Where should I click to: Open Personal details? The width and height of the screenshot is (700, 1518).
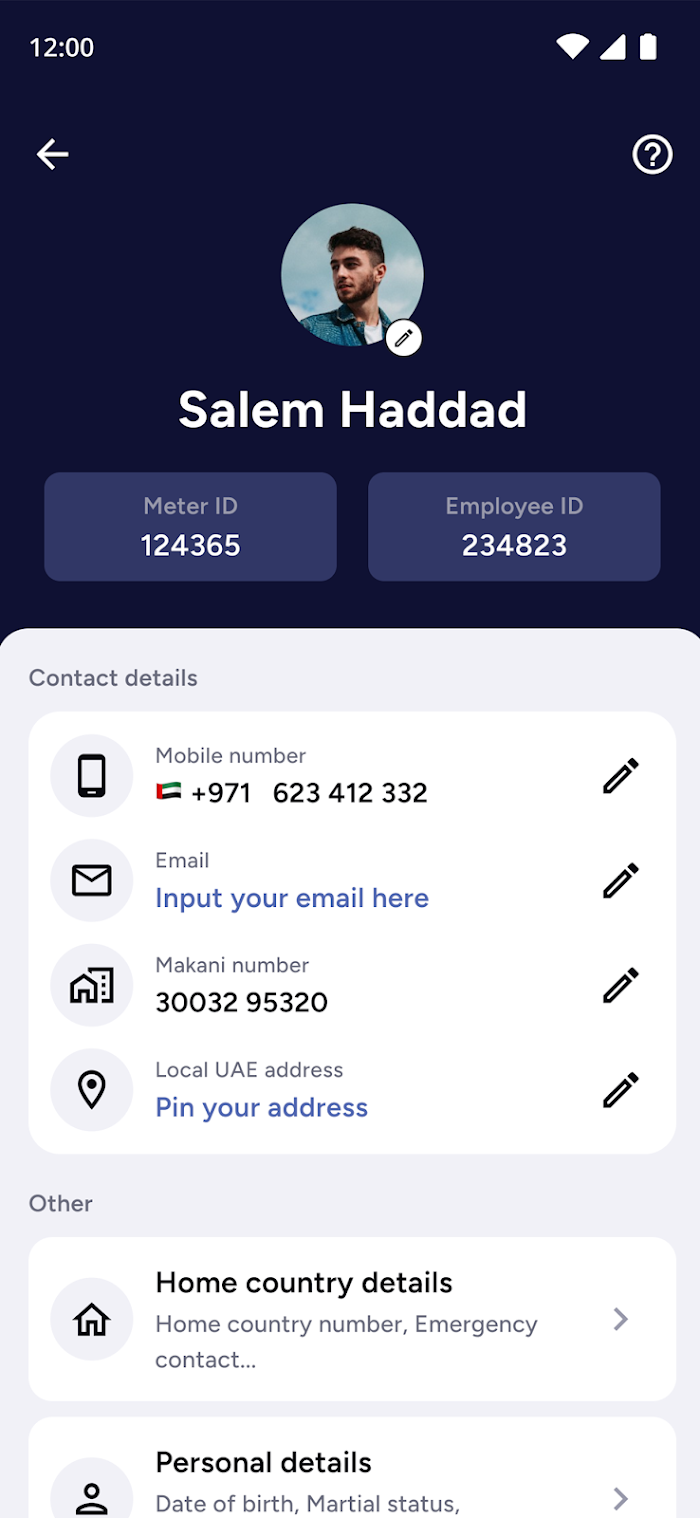click(x=352, y=1468)
